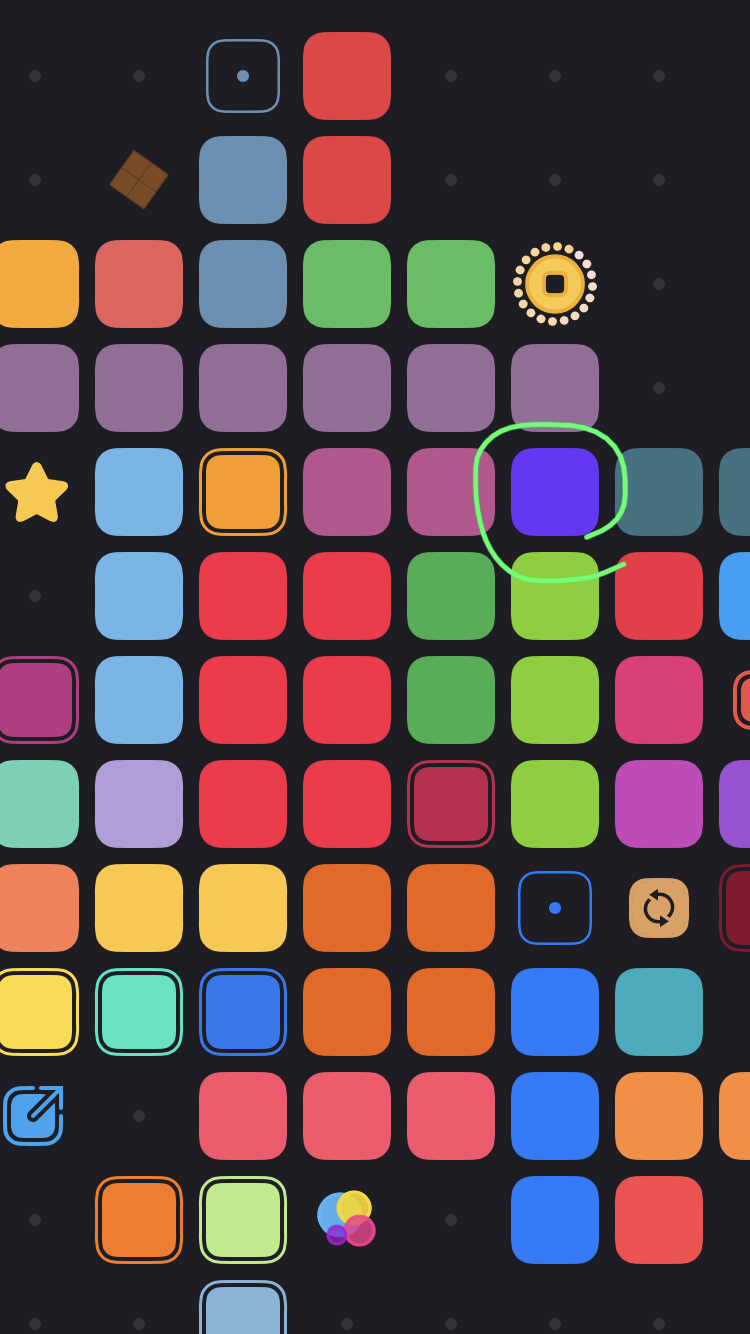
Task: Tap the outlined orange tile beside the star
Action: (243, 492)
